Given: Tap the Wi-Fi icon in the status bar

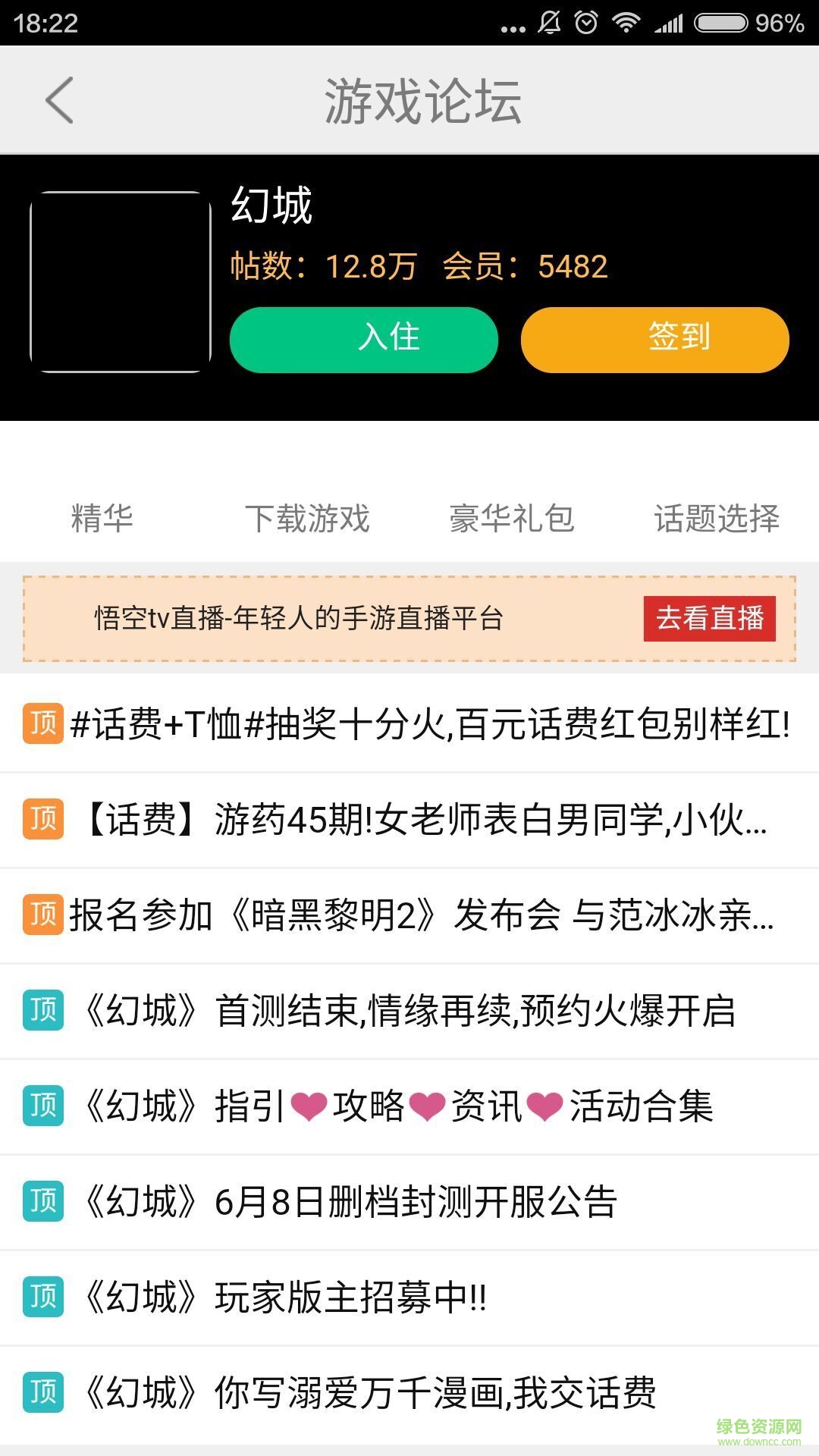Looking at the screenshot, I should tap(626, 22).
